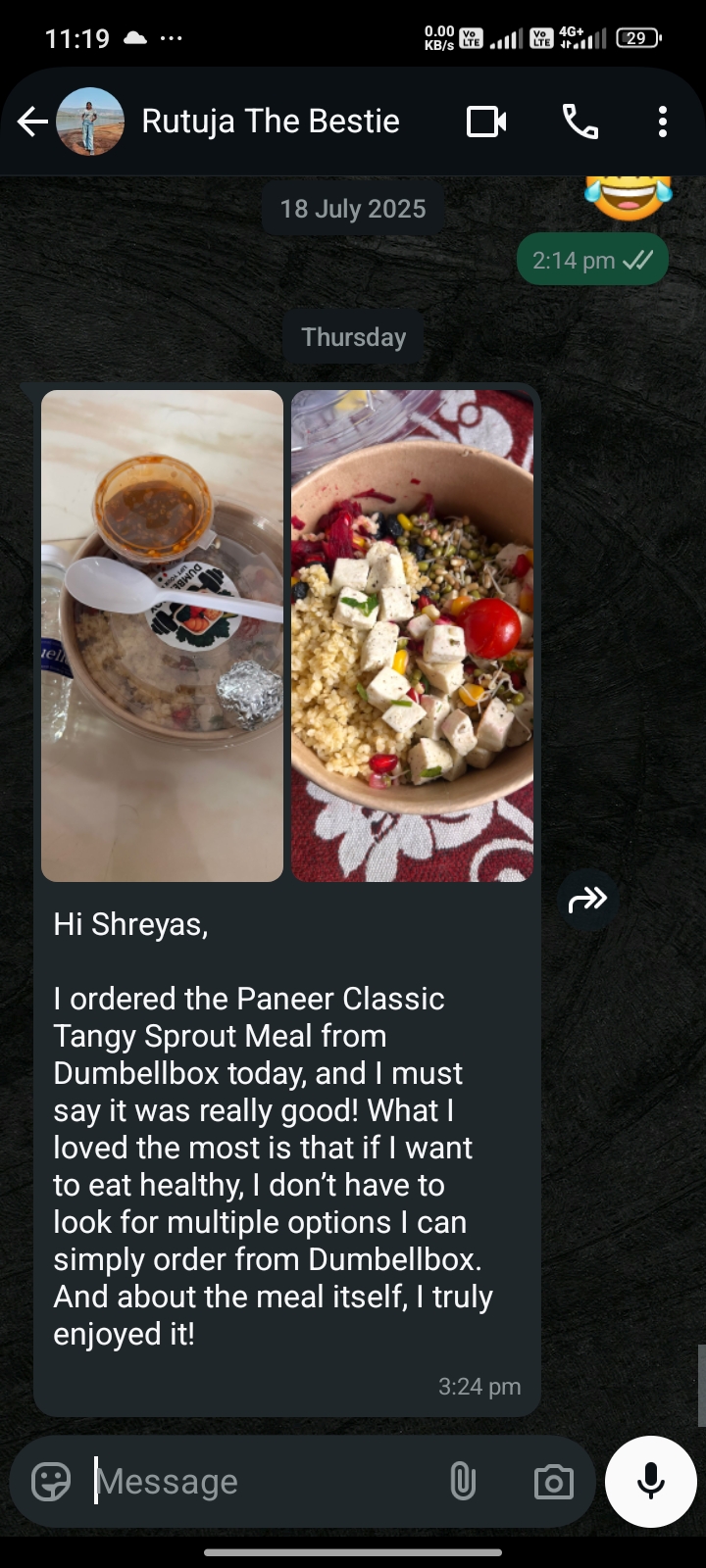Open the overflow menu
This screenshot has height=1568, width=706.
pos(663,122)
